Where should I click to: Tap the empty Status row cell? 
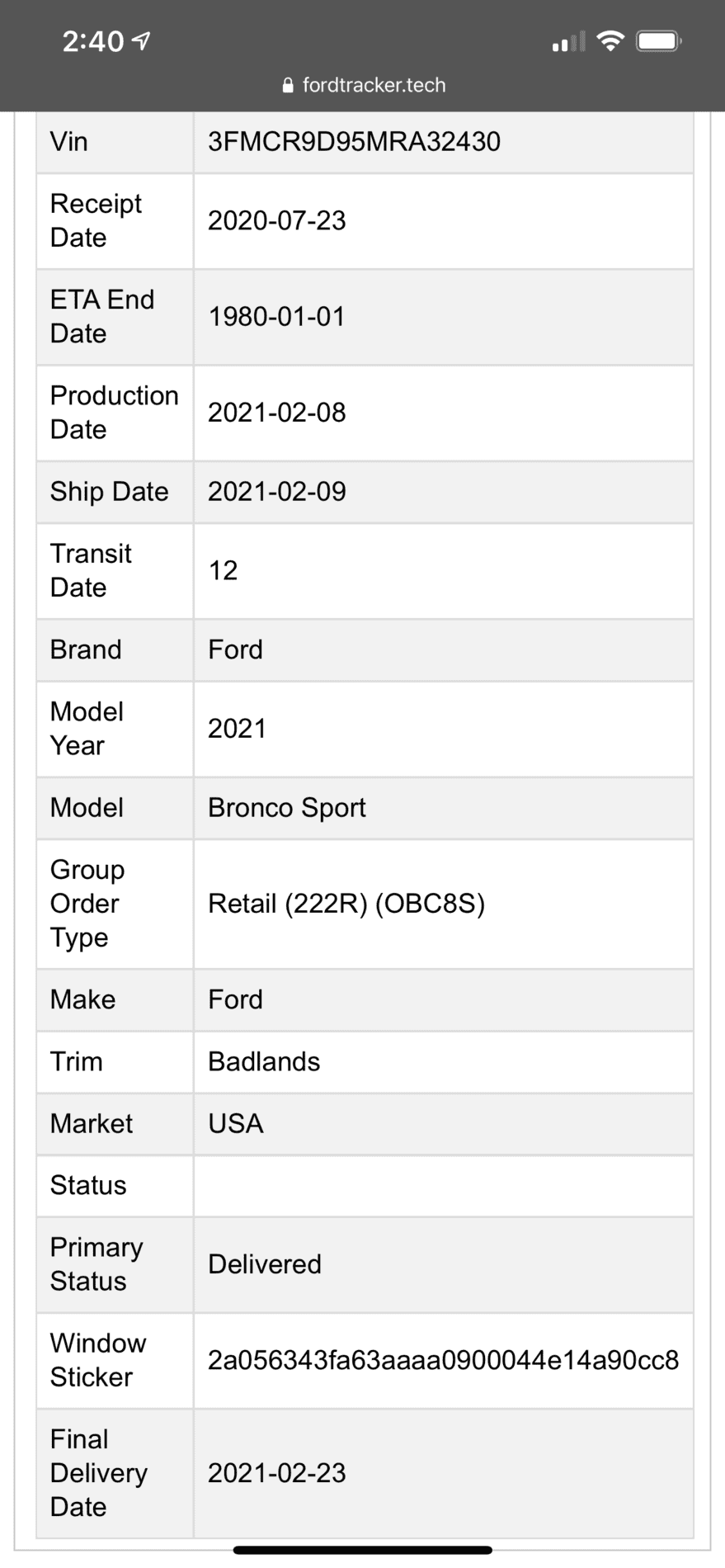click(x=443, y=1186)
